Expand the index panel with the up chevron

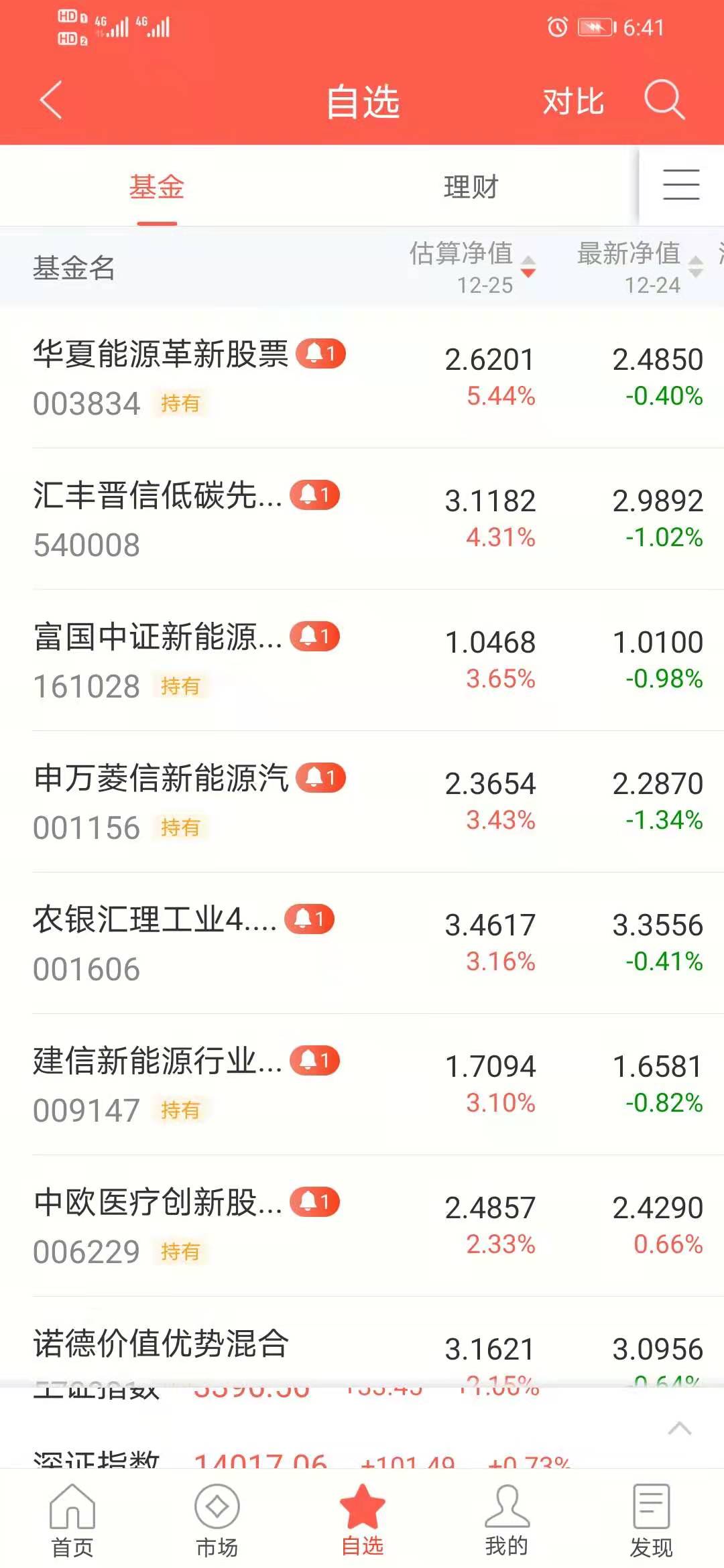point(680,1428)
